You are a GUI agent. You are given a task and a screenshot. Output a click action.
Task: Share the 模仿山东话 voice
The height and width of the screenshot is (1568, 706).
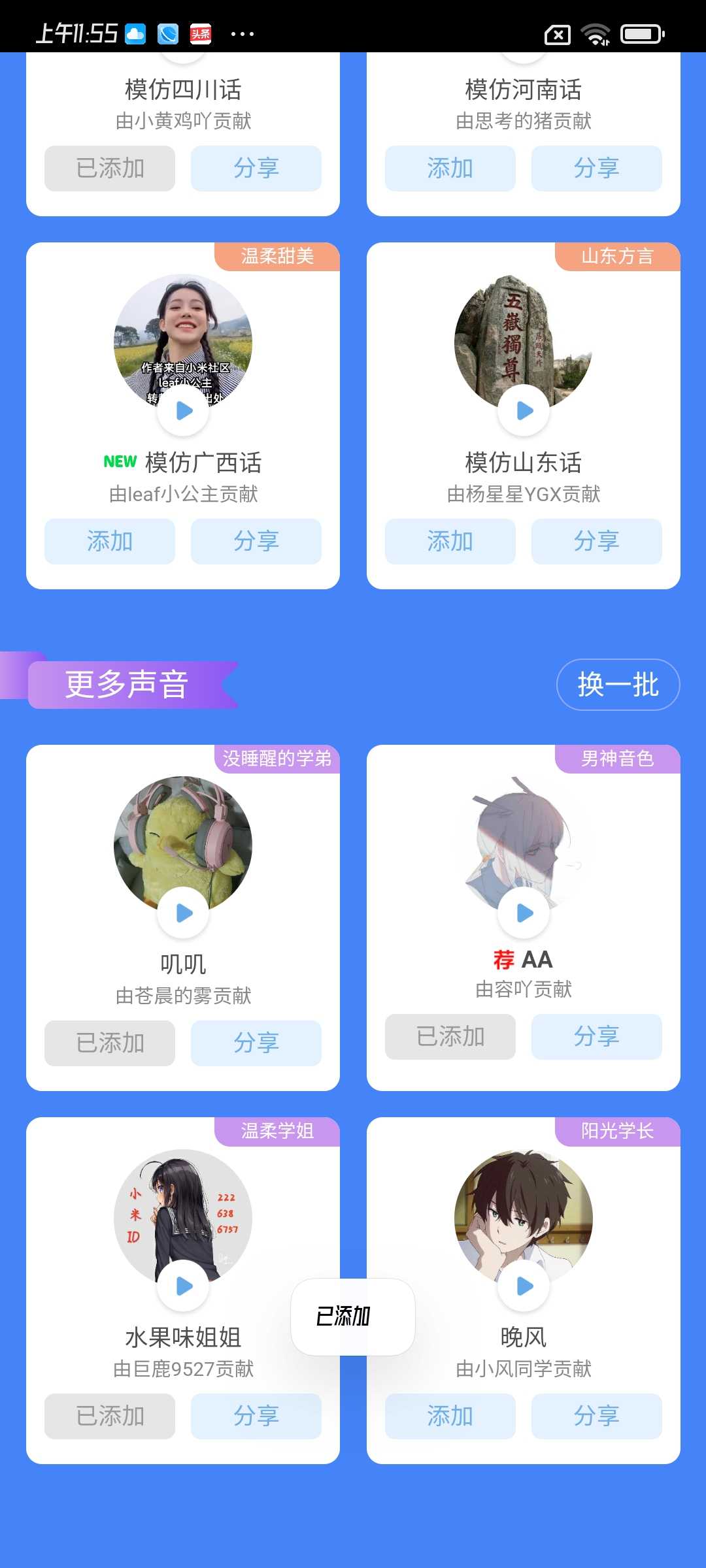(x=596, y=542)
